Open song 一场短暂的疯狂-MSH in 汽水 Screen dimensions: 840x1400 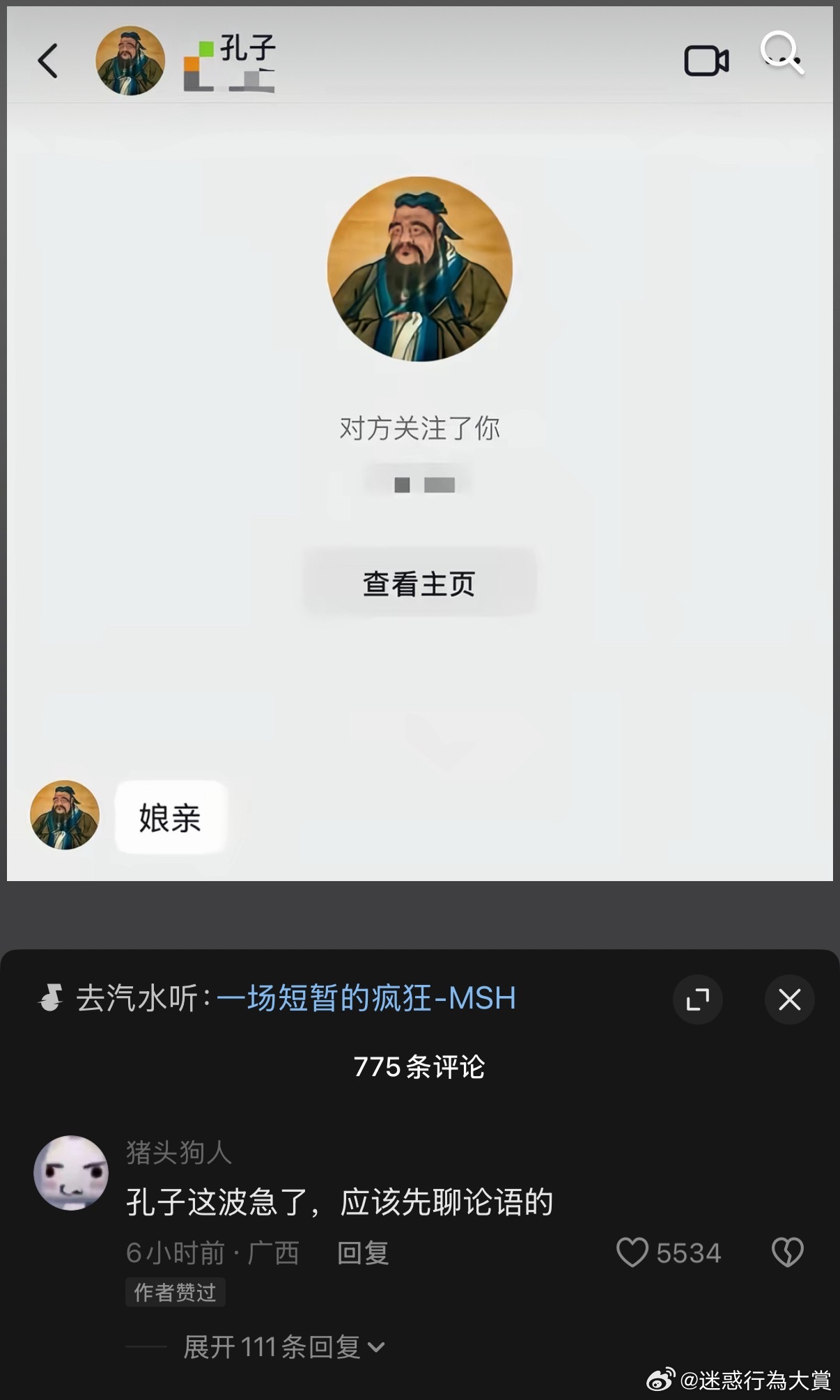pyautogui.click(x=366, y=999)
